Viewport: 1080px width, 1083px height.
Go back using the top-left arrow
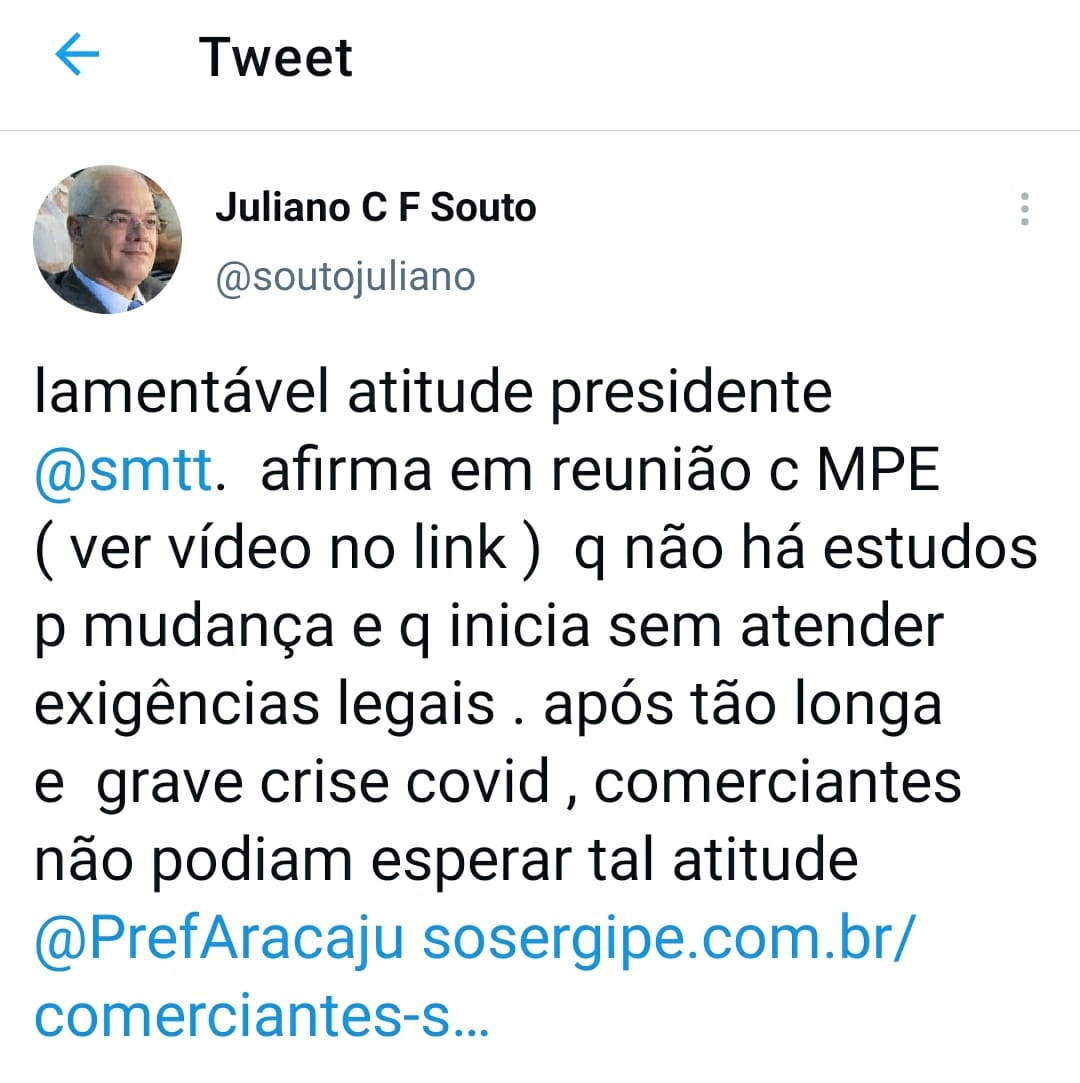pyautogui.click(x=77, y=54)
